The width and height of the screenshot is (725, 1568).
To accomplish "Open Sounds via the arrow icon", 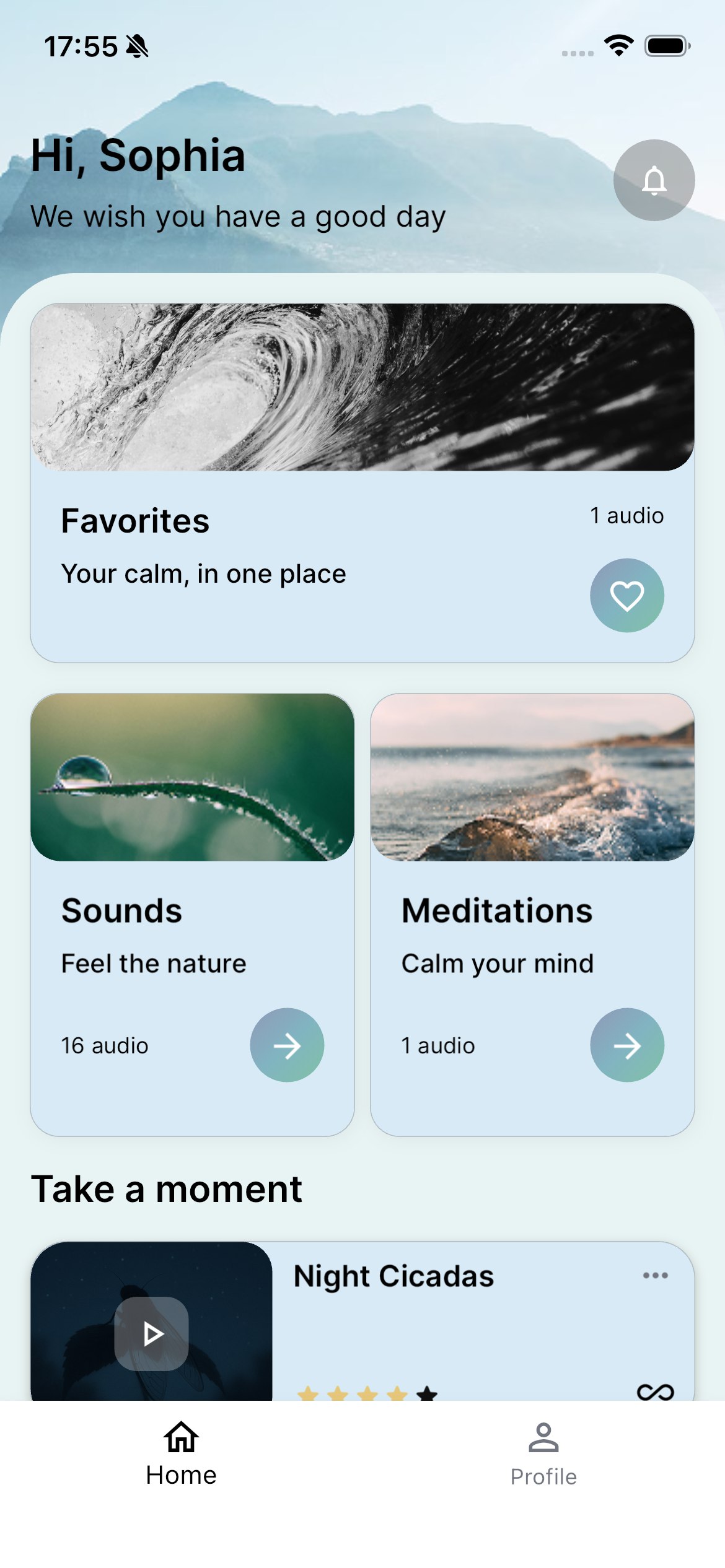I will [x=287, y=1045].
